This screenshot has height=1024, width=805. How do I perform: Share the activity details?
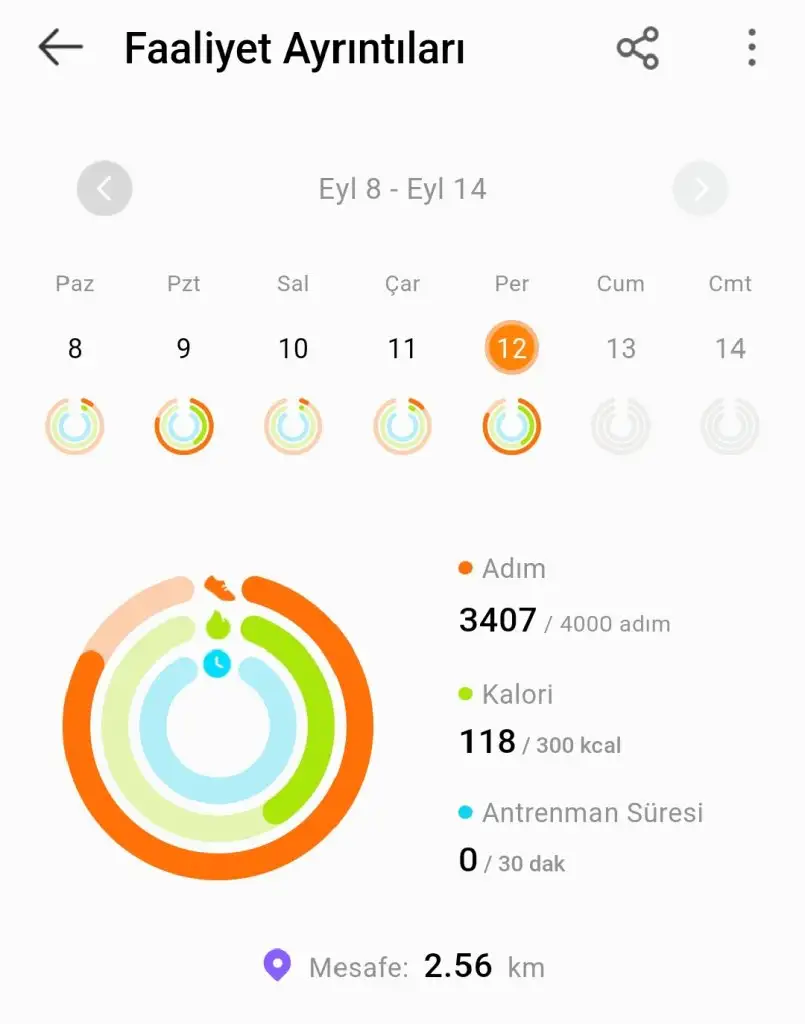coord(637,48)
